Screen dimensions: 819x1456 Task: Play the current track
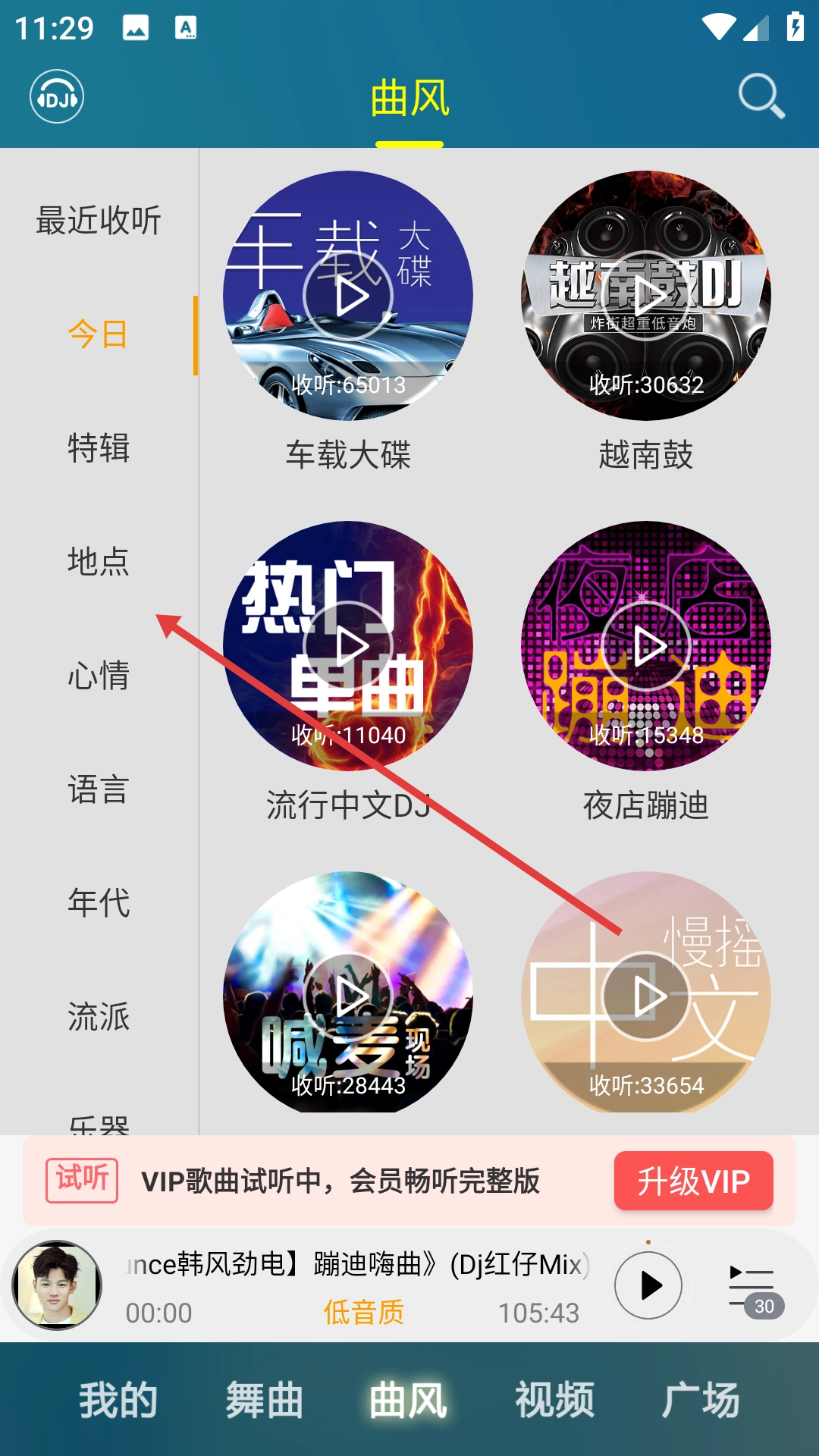click(648, 1285)
